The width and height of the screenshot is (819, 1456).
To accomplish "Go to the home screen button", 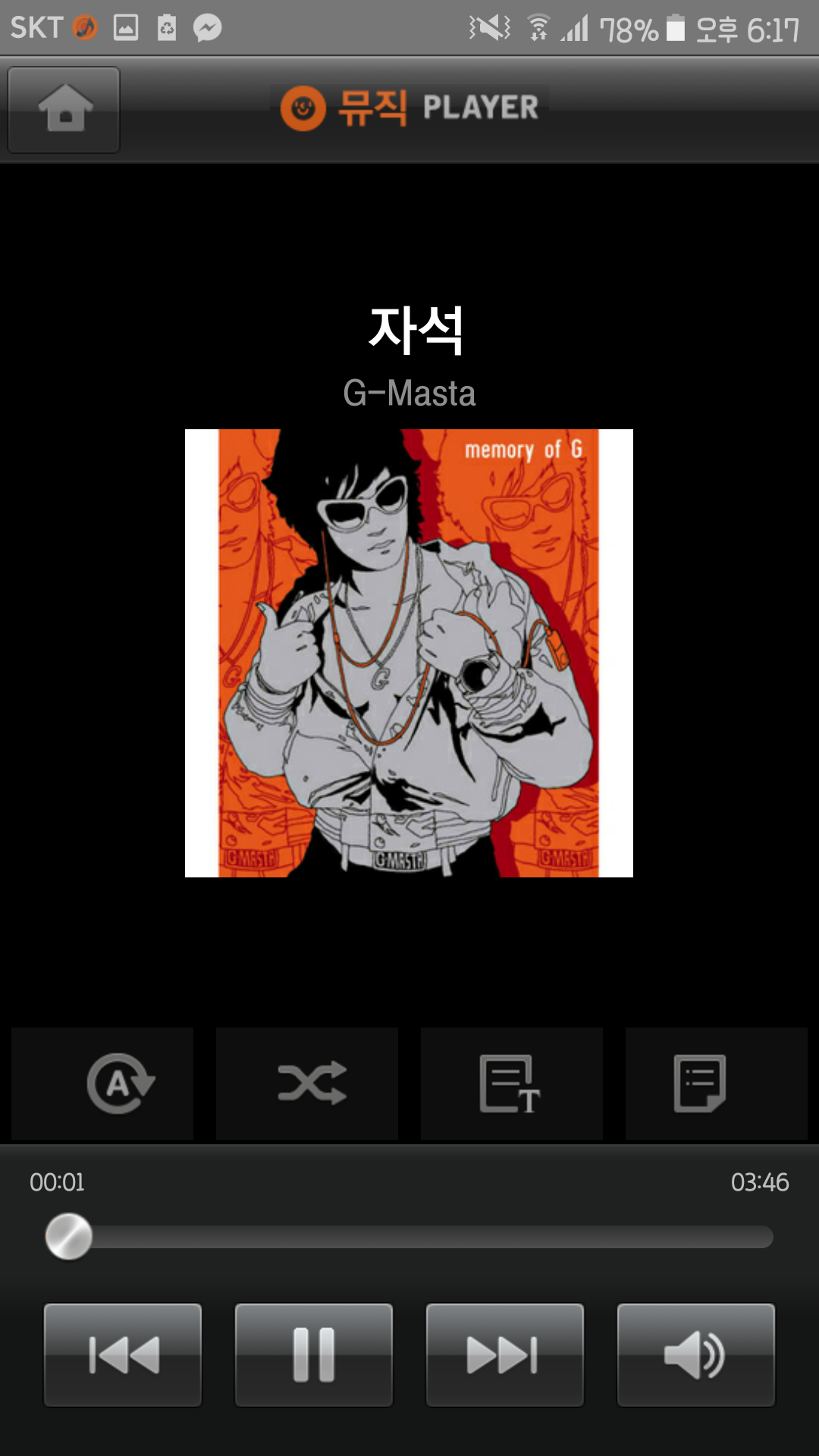I will [64, 110].
